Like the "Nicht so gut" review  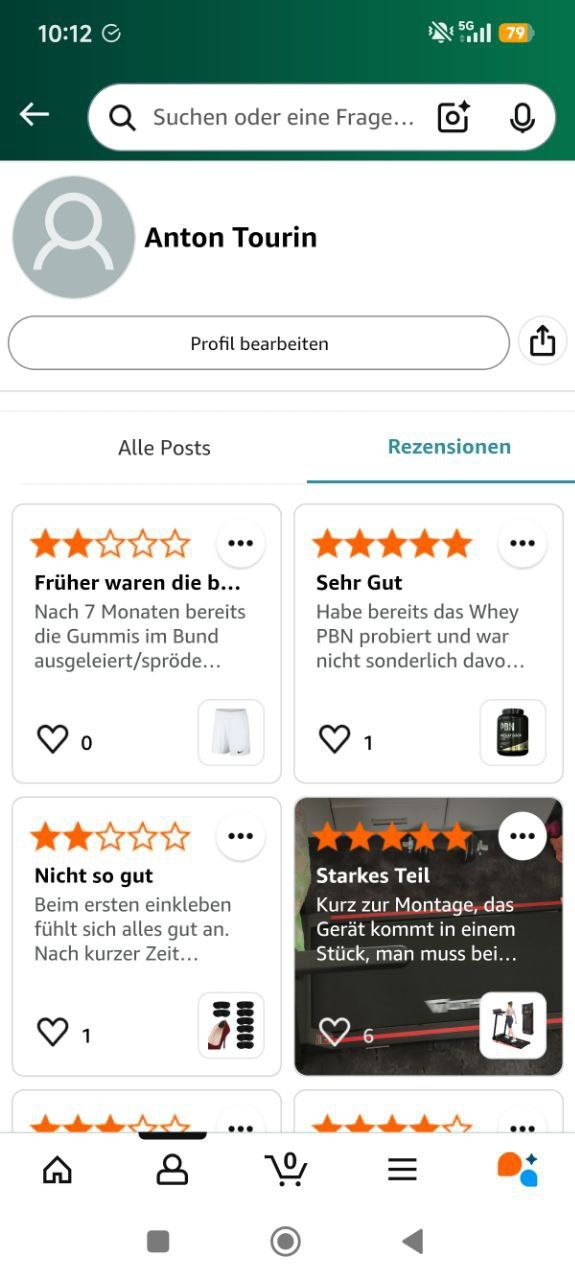click(x=52, y=1032)
